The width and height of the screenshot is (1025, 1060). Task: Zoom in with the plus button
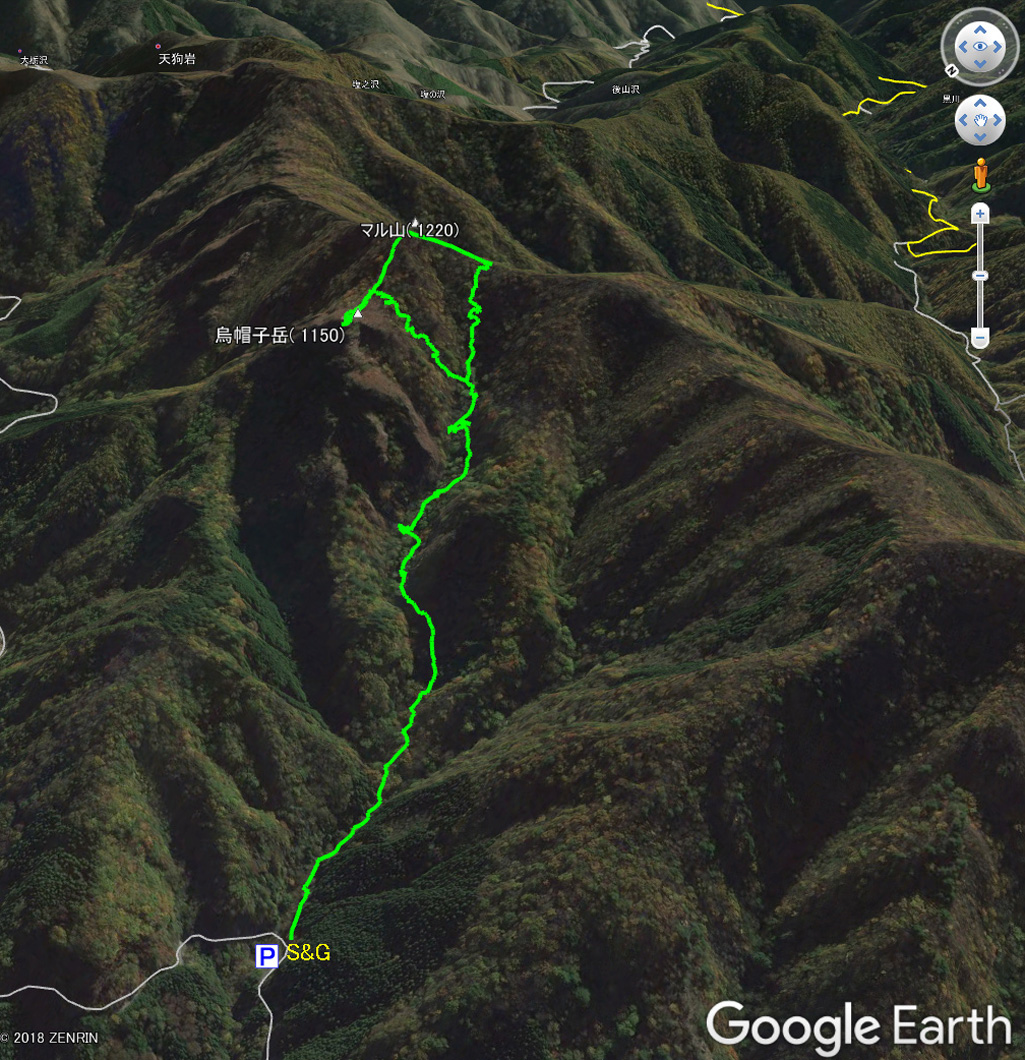[980, 213]
